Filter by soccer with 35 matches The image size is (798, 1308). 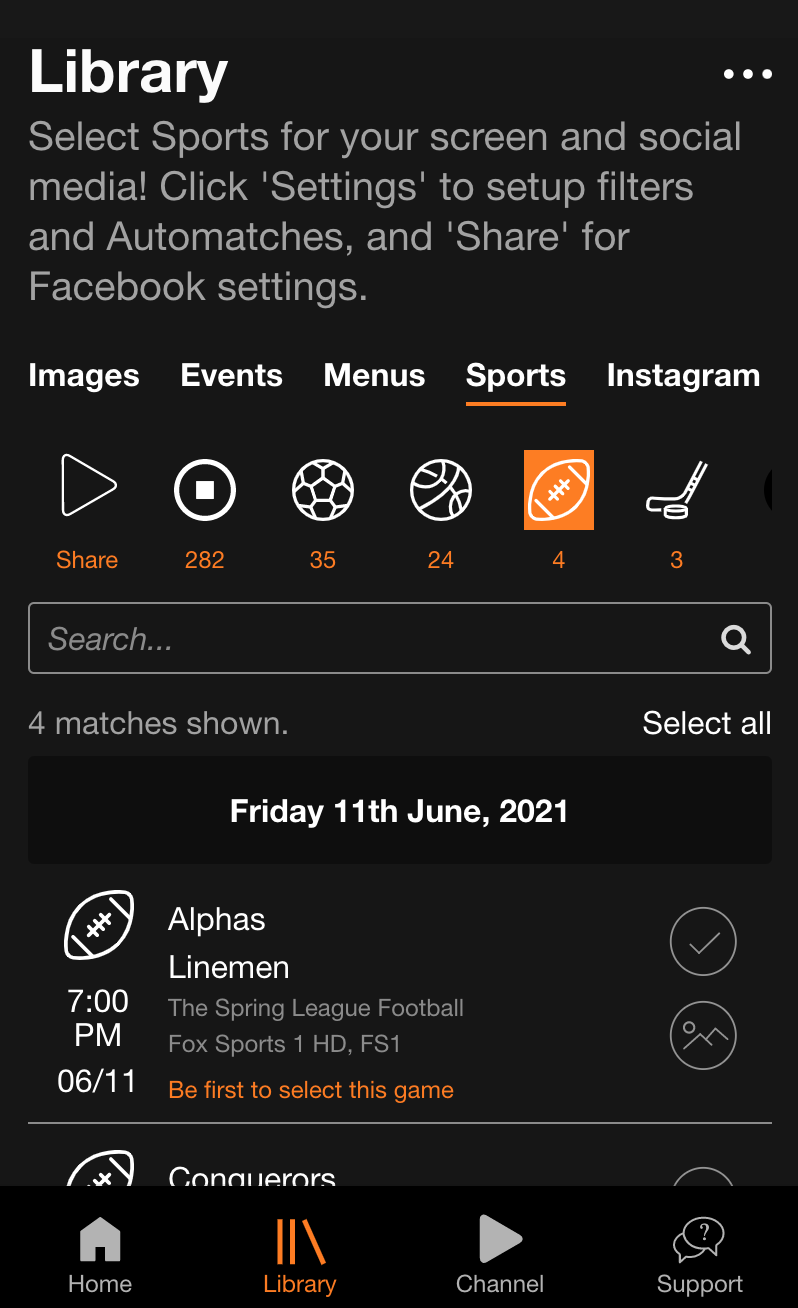(x=322, y=490)
